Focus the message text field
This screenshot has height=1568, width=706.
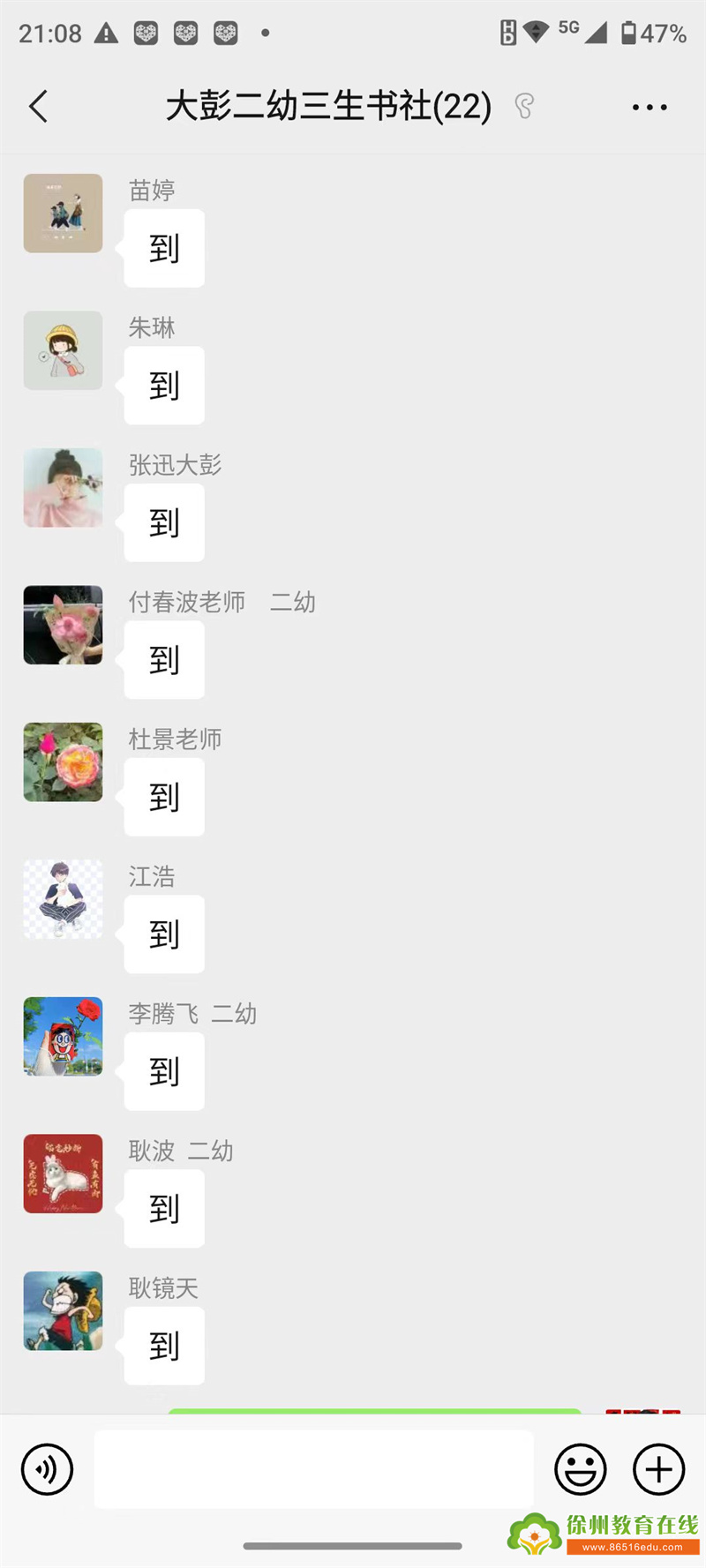pyautogui.click(x=313, y=1469)
